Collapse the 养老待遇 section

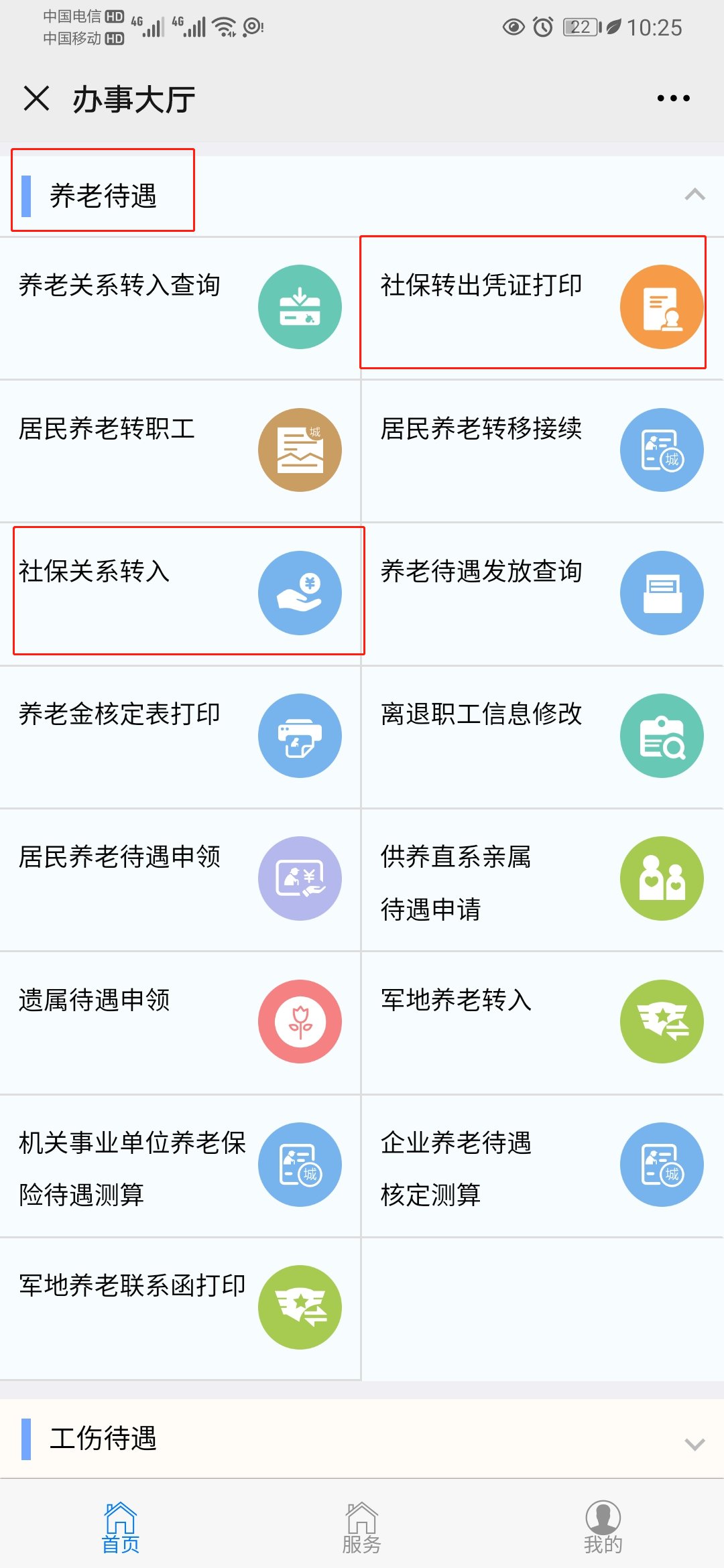pos(695,195)
